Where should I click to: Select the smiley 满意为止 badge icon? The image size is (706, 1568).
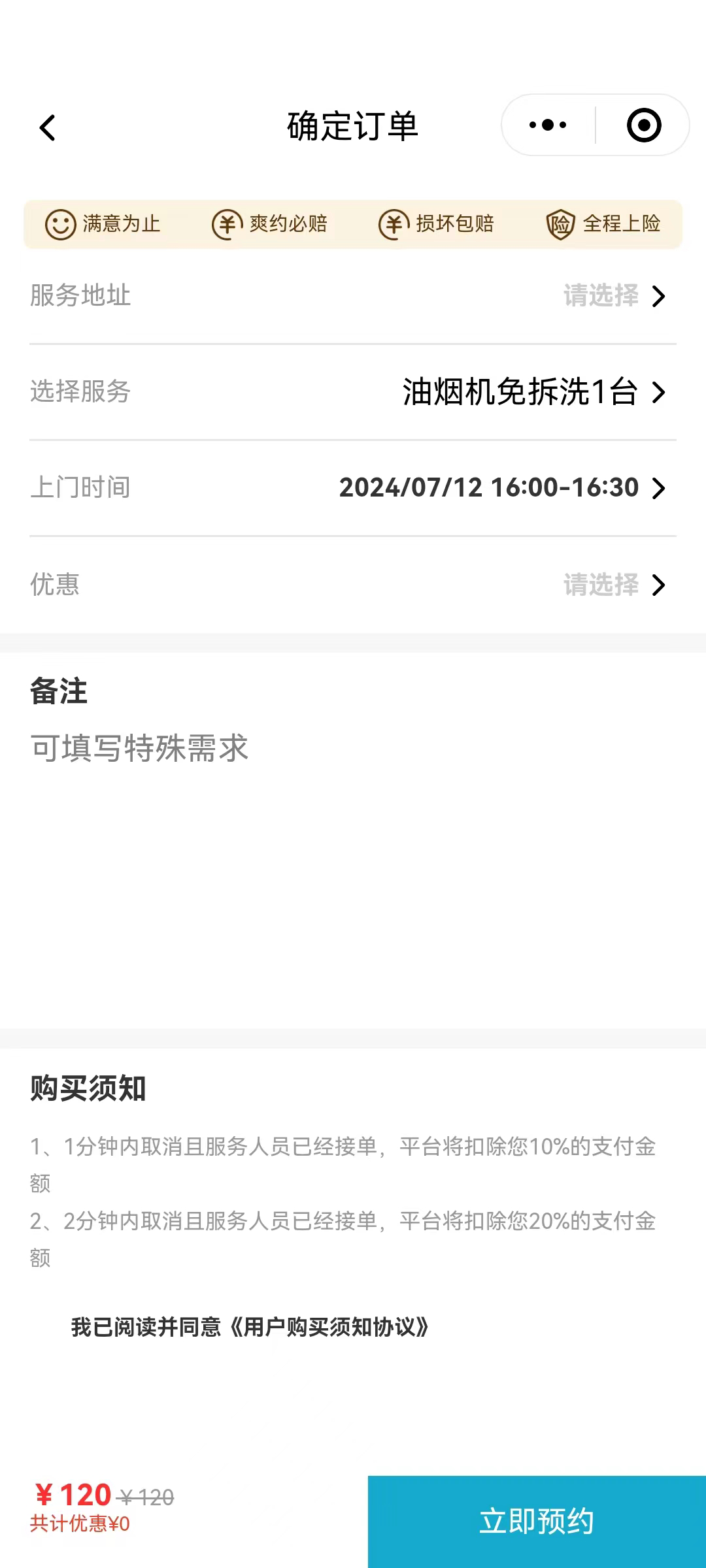click(60, 225)
